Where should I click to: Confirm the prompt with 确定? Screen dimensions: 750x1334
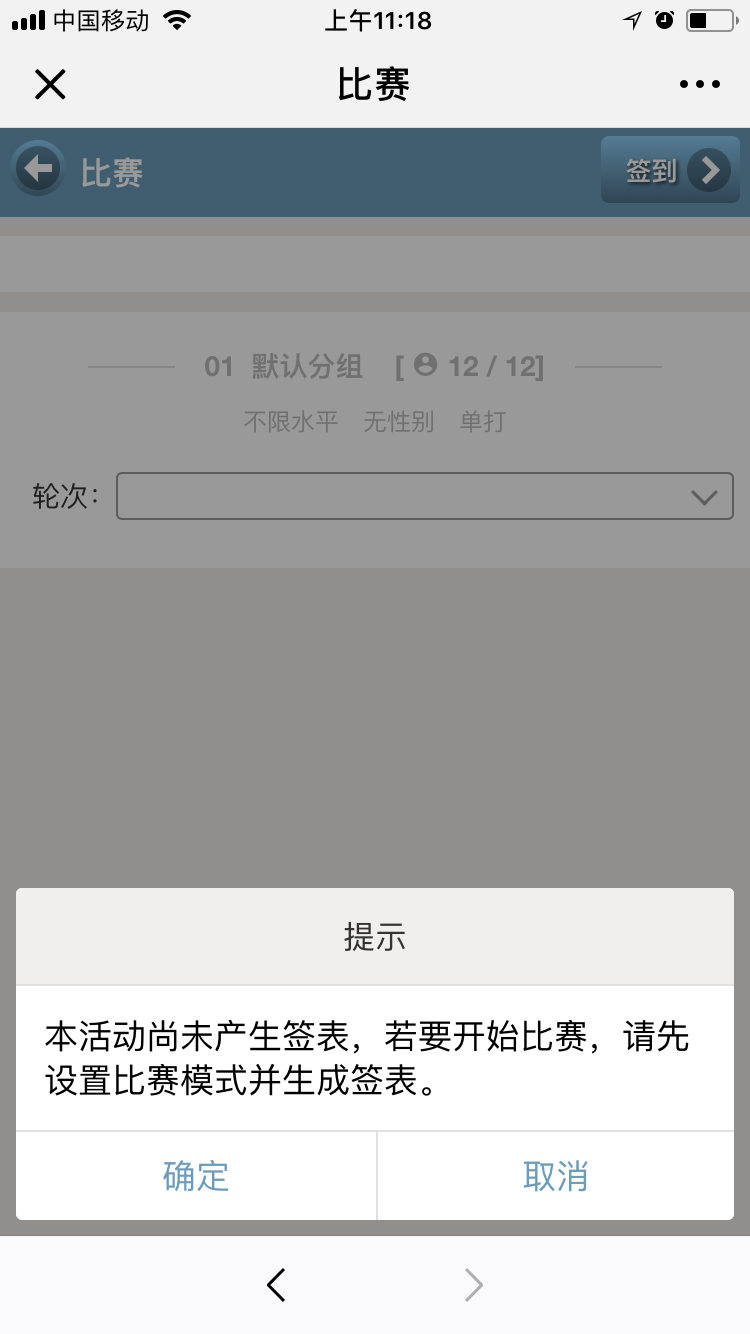coord(196,1176)
